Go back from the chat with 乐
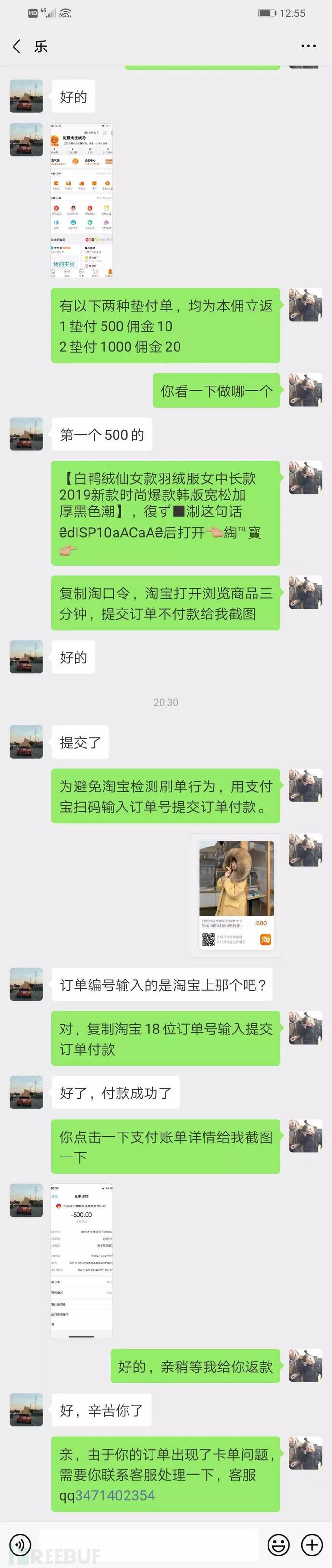 coord(16,46)
